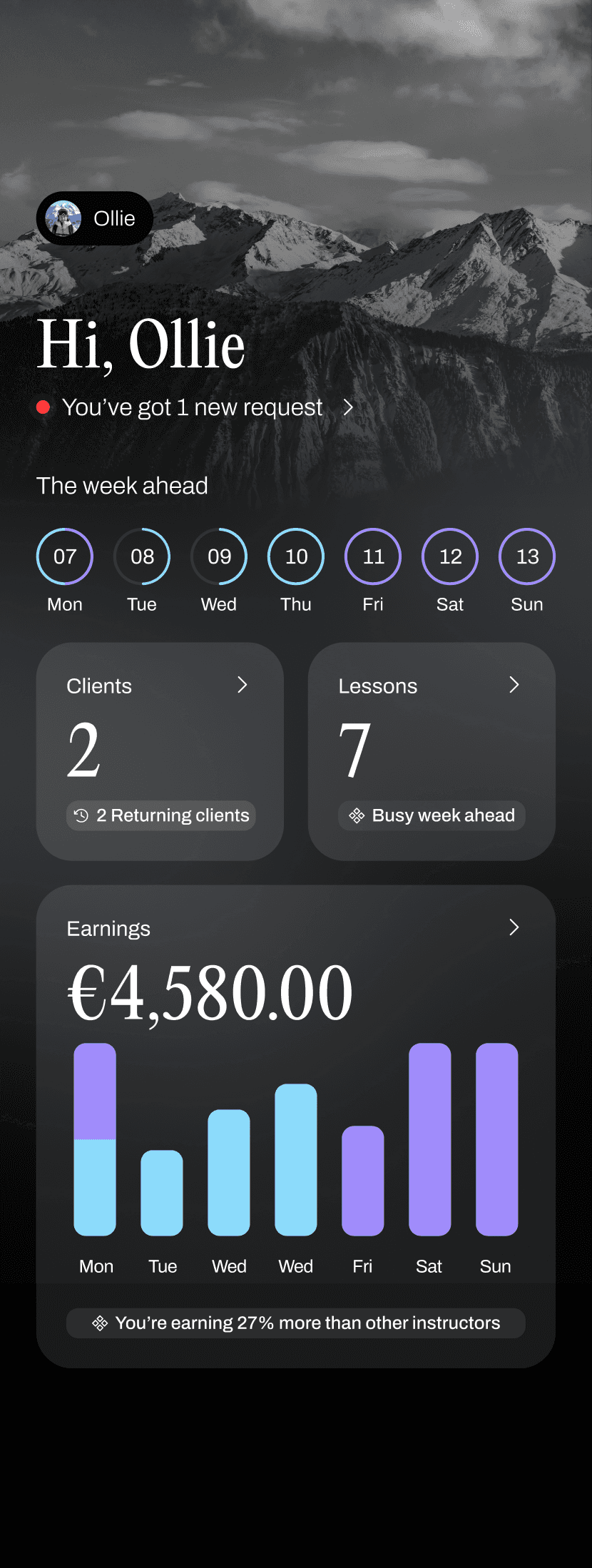Select Wednesday the 09th
Image resolution: width=592 pixels, height=1568 pixels.
tap(219, 556)
